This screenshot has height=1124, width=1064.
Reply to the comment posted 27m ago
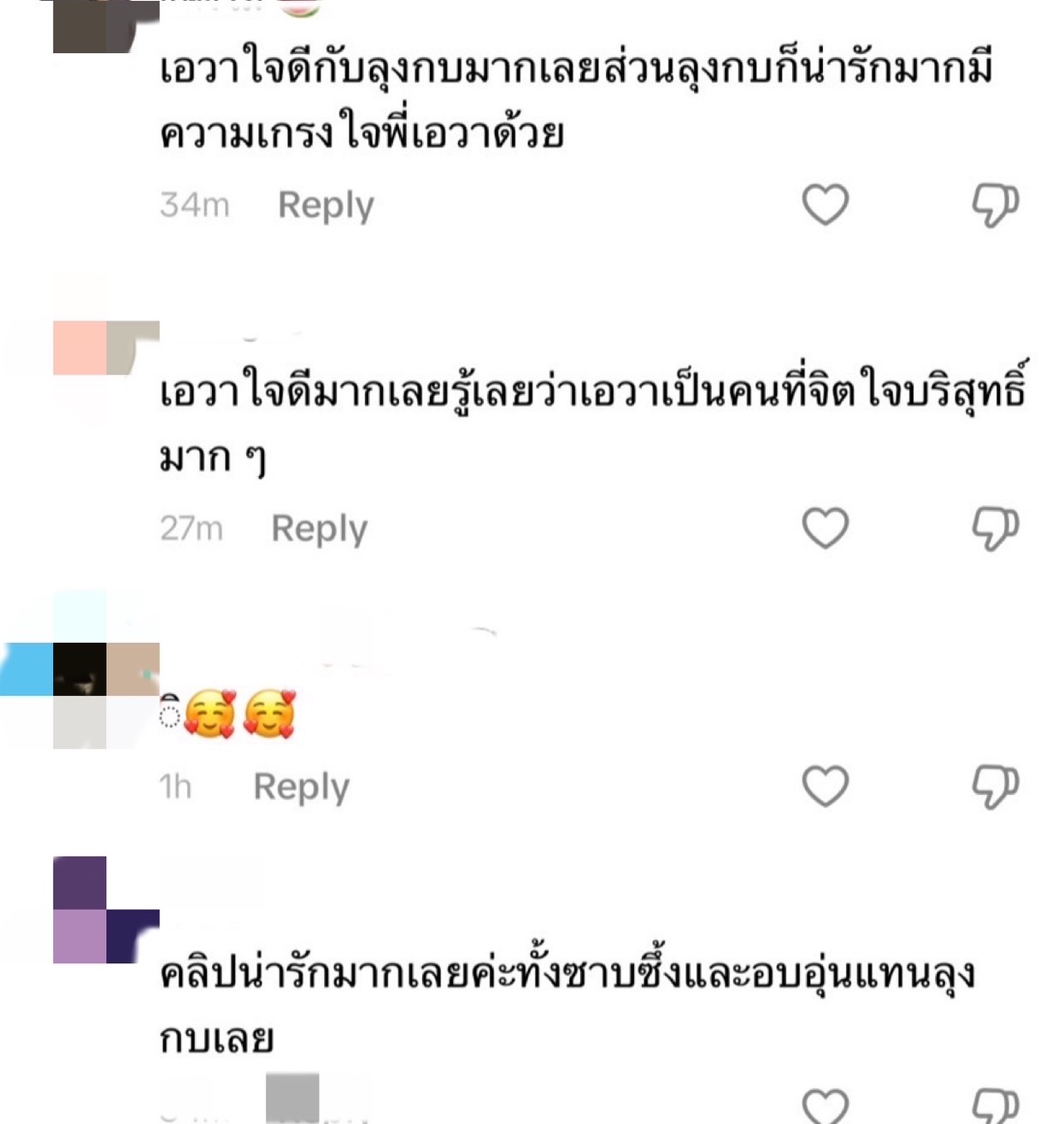pyautogui.click(x=319, y=529)
